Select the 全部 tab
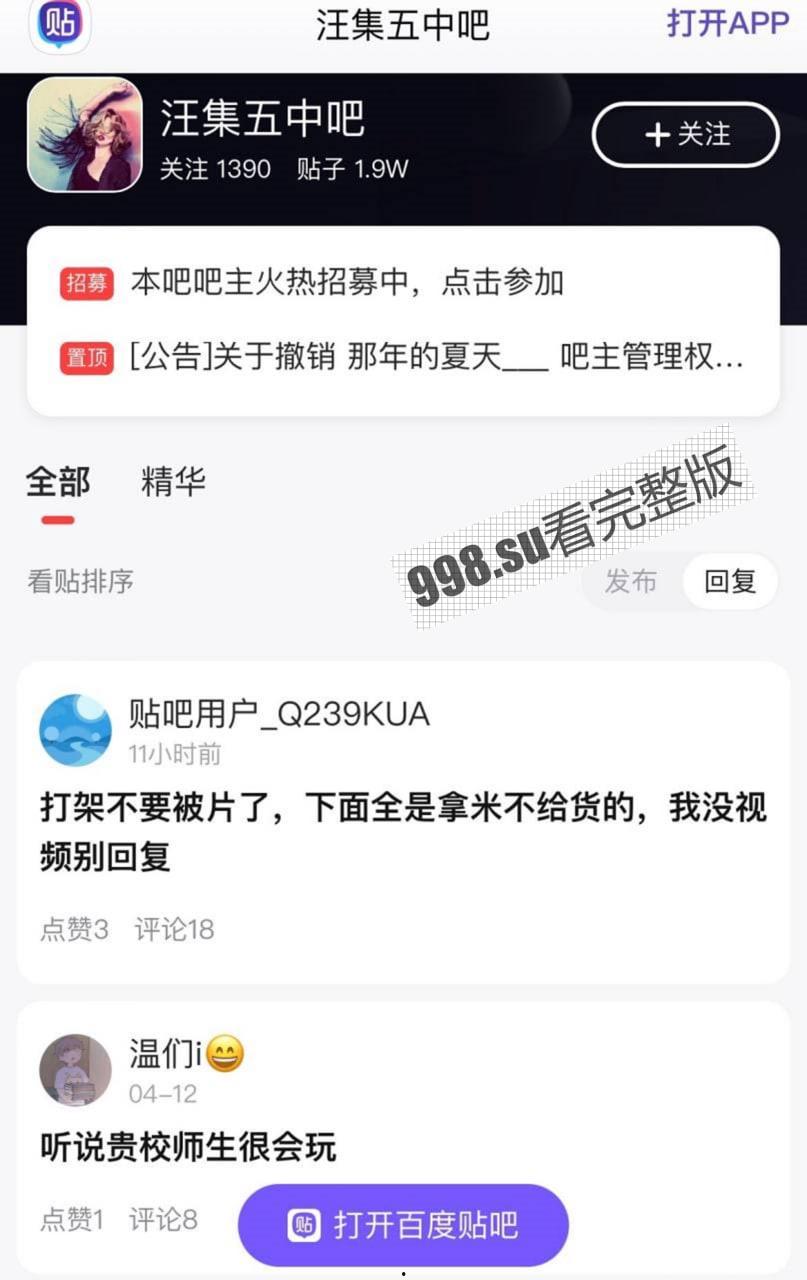The height and width of the screenshot is (1280, 807). pyautogui.click(x=57, y=481)
